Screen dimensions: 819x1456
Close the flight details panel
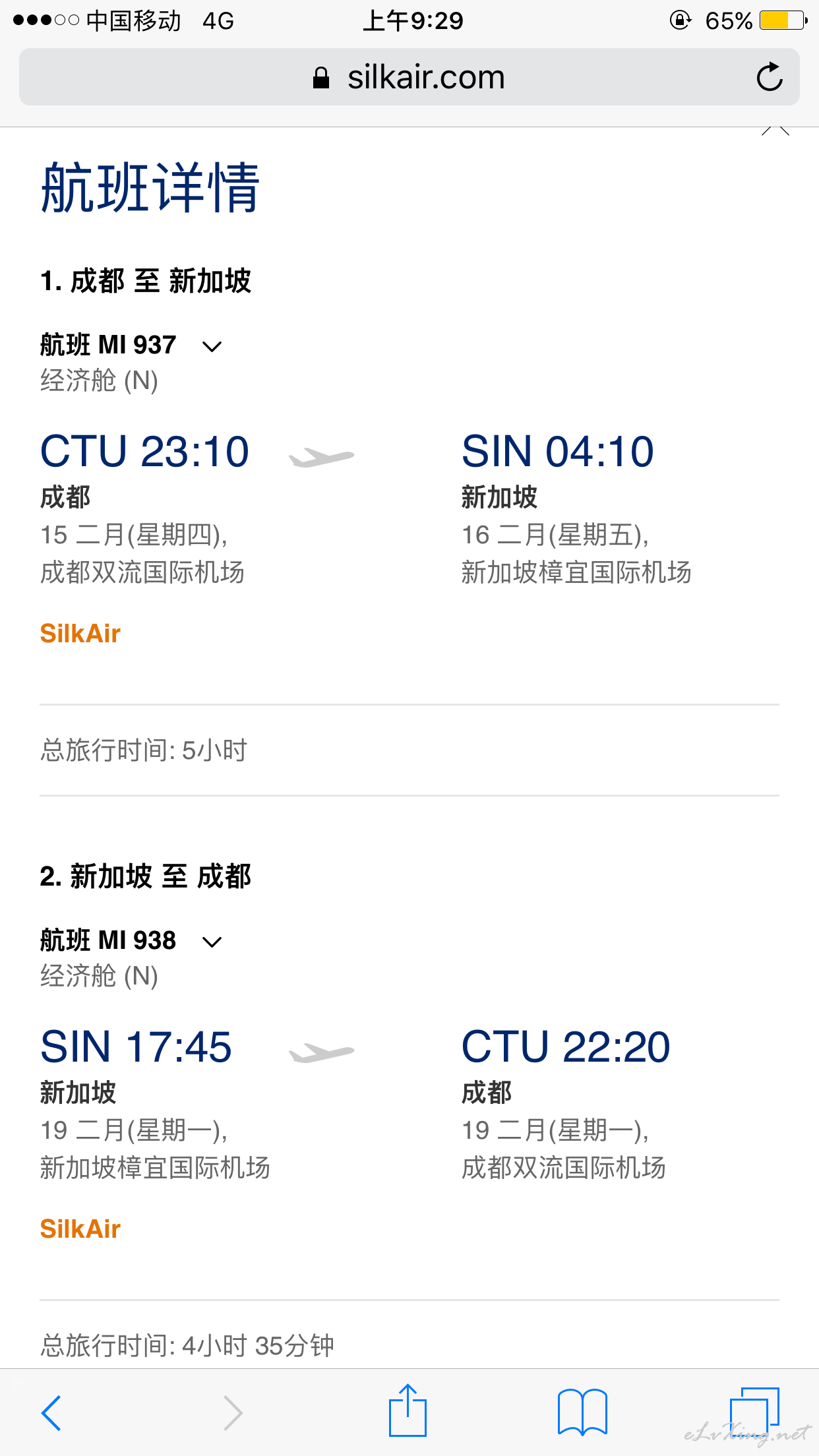click(x=775, y=130)
